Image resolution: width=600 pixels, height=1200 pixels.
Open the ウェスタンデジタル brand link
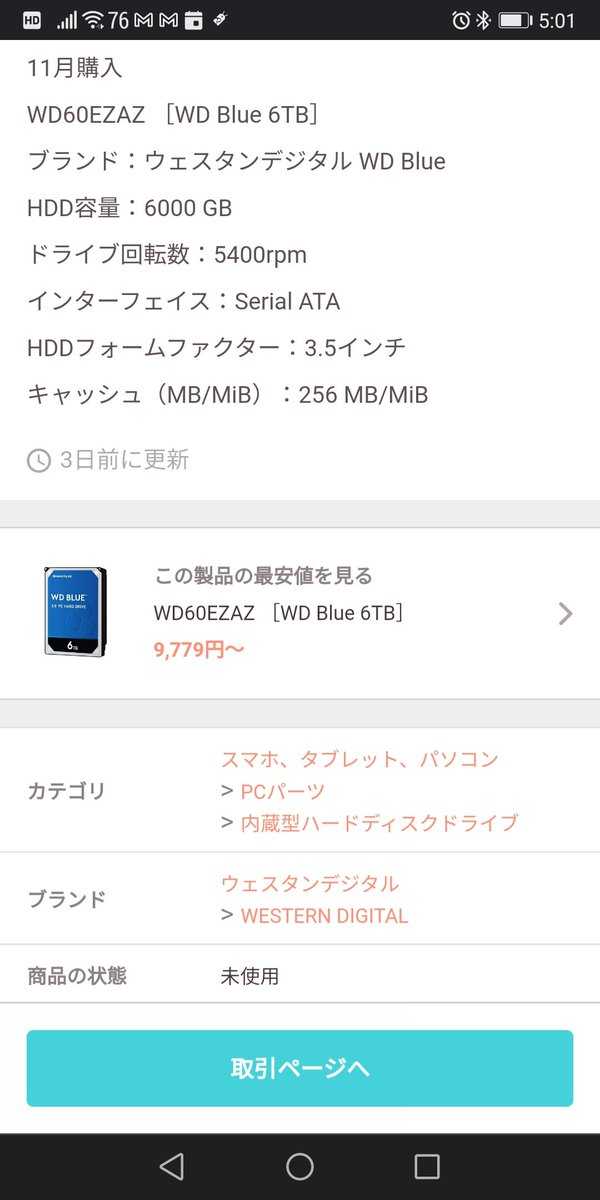[309, 883]
